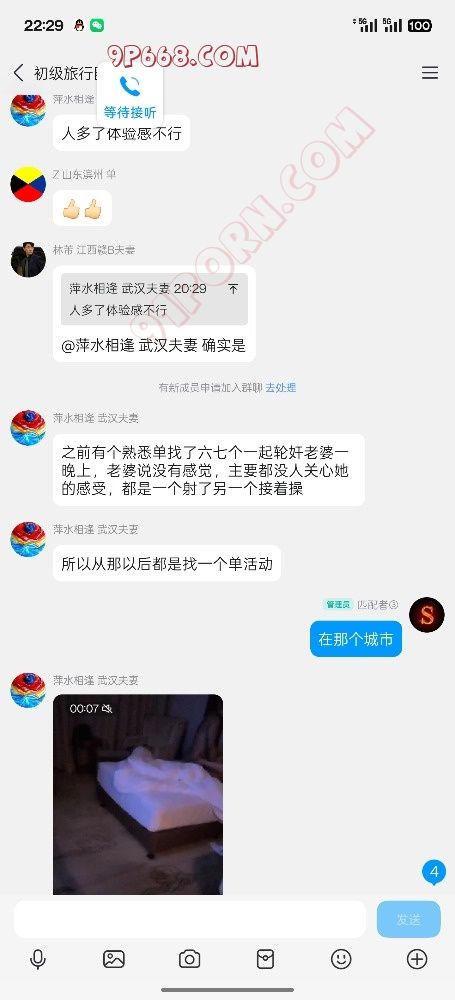Jump to quoted message with the up arrow

[233, 289]
